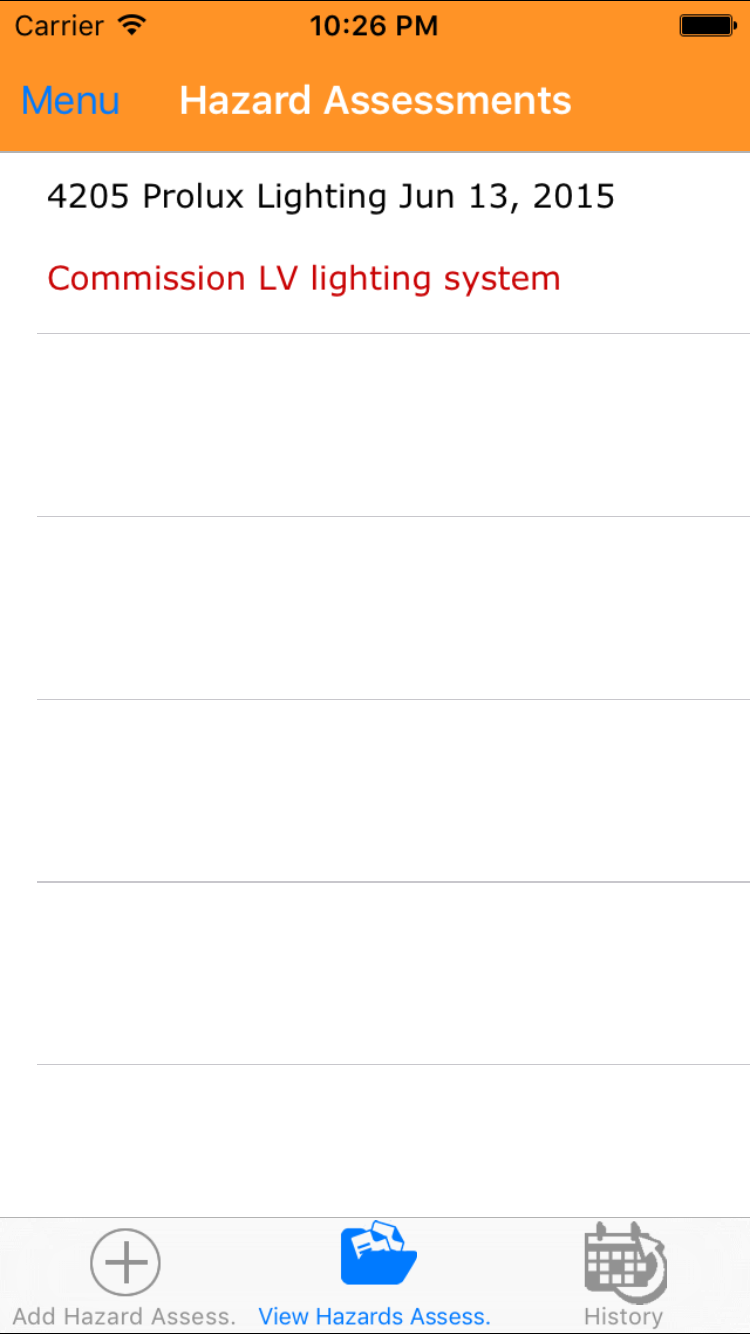Open the Menu in the top bar
The height and width of the screenshot is (1334, 750).
pyautogui.click(x=70, y=101)
